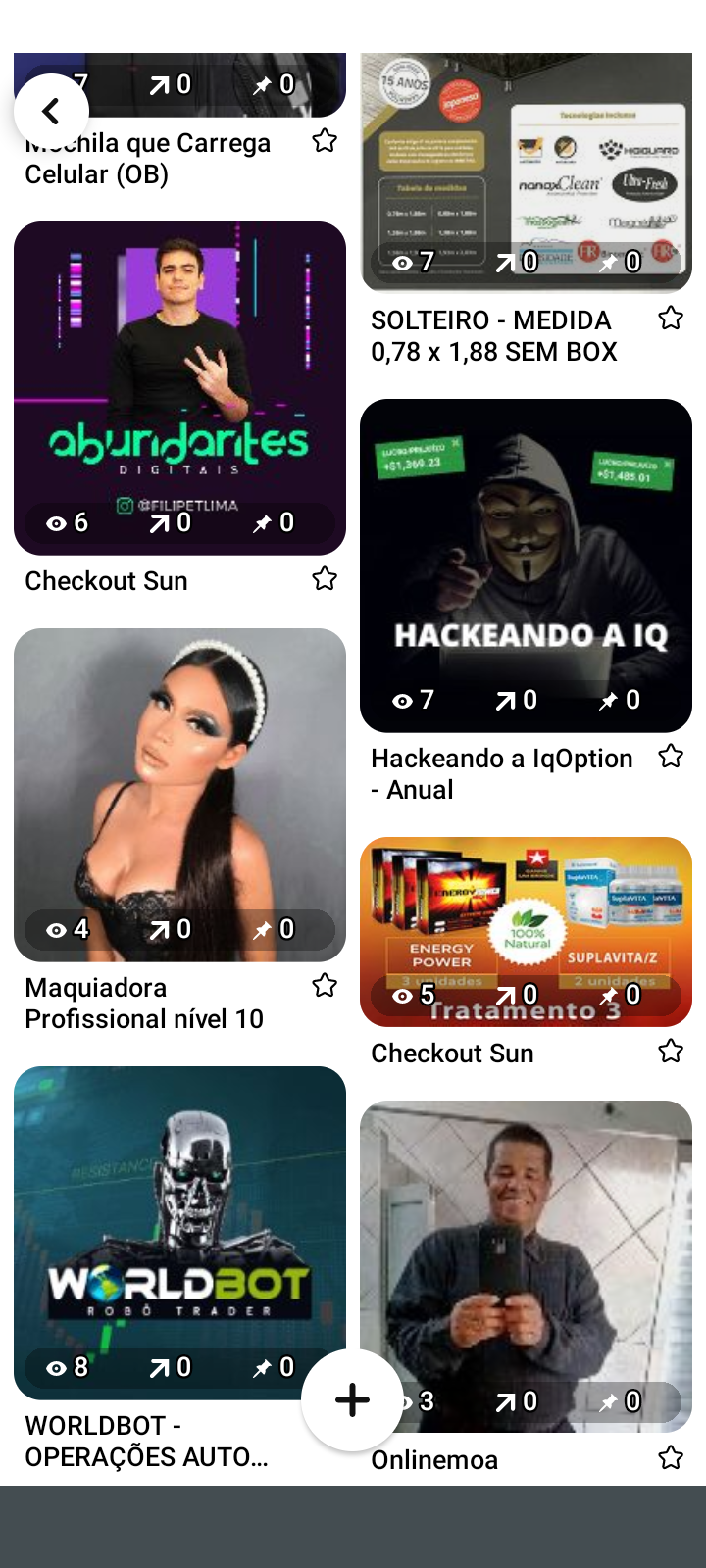Open the Maquiadora Profissional nível 10 card
The height and width of the screenshot is (1568, 706).
(x=179, y=794)
